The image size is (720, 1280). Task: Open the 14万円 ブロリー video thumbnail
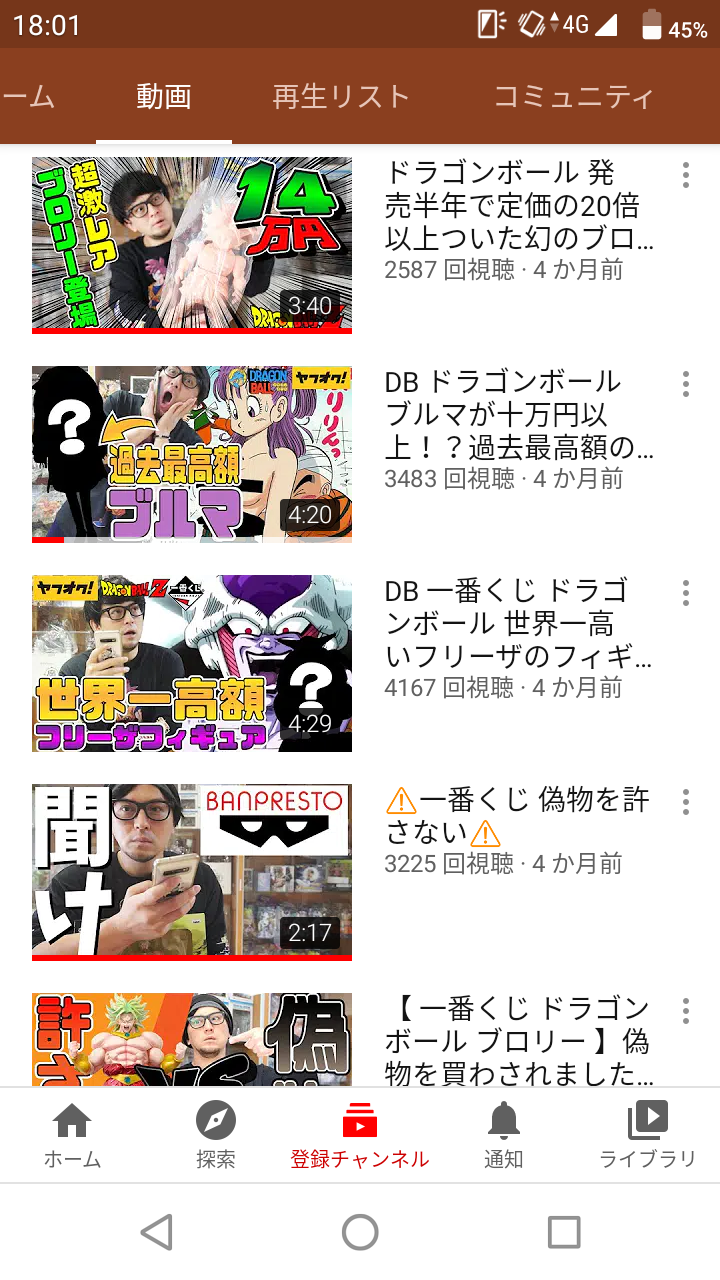coord(192,245)
